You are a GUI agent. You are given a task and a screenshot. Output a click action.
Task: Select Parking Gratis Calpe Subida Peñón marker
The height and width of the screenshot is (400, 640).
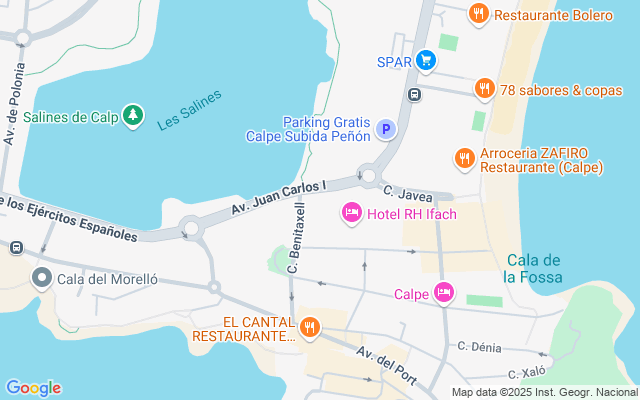coord(385,129)
